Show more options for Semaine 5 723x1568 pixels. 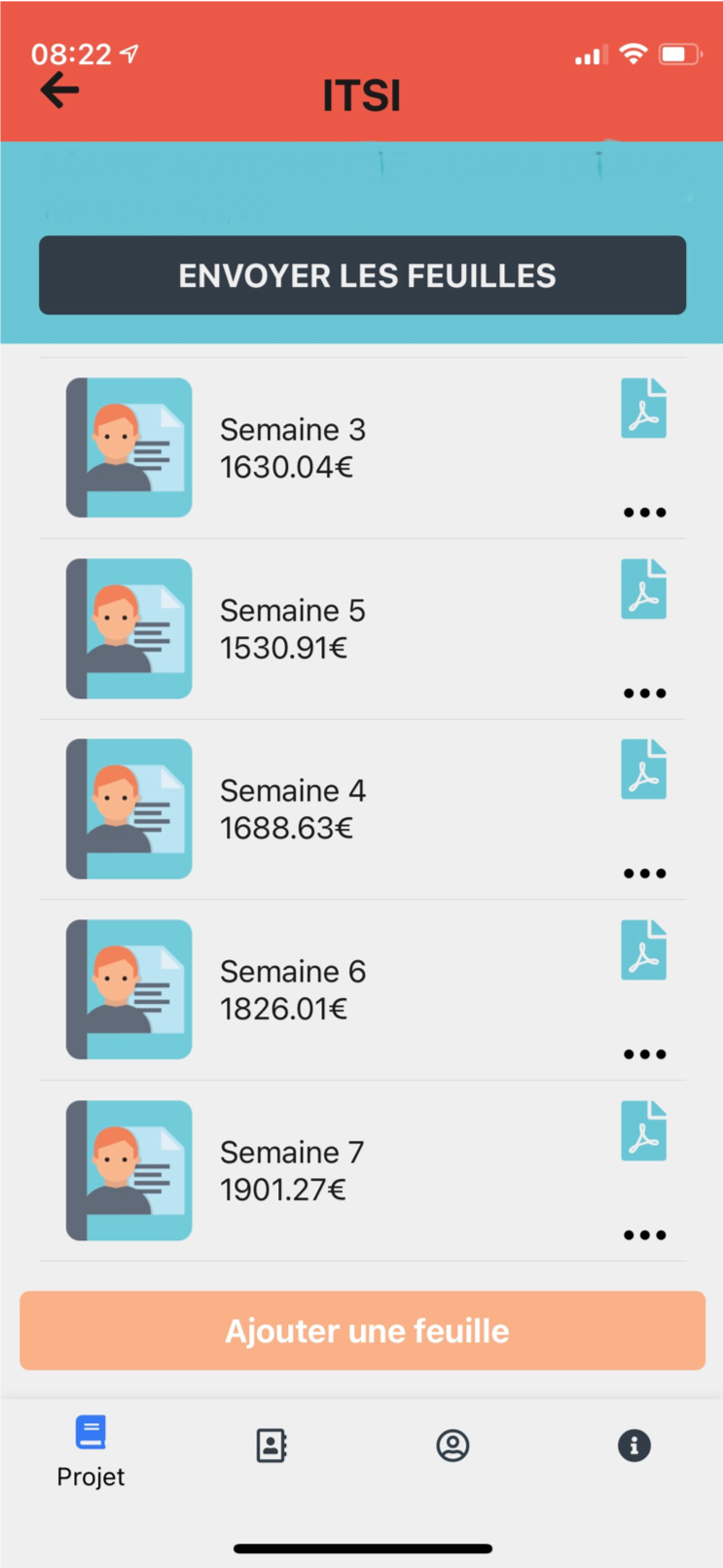[644, 693]
